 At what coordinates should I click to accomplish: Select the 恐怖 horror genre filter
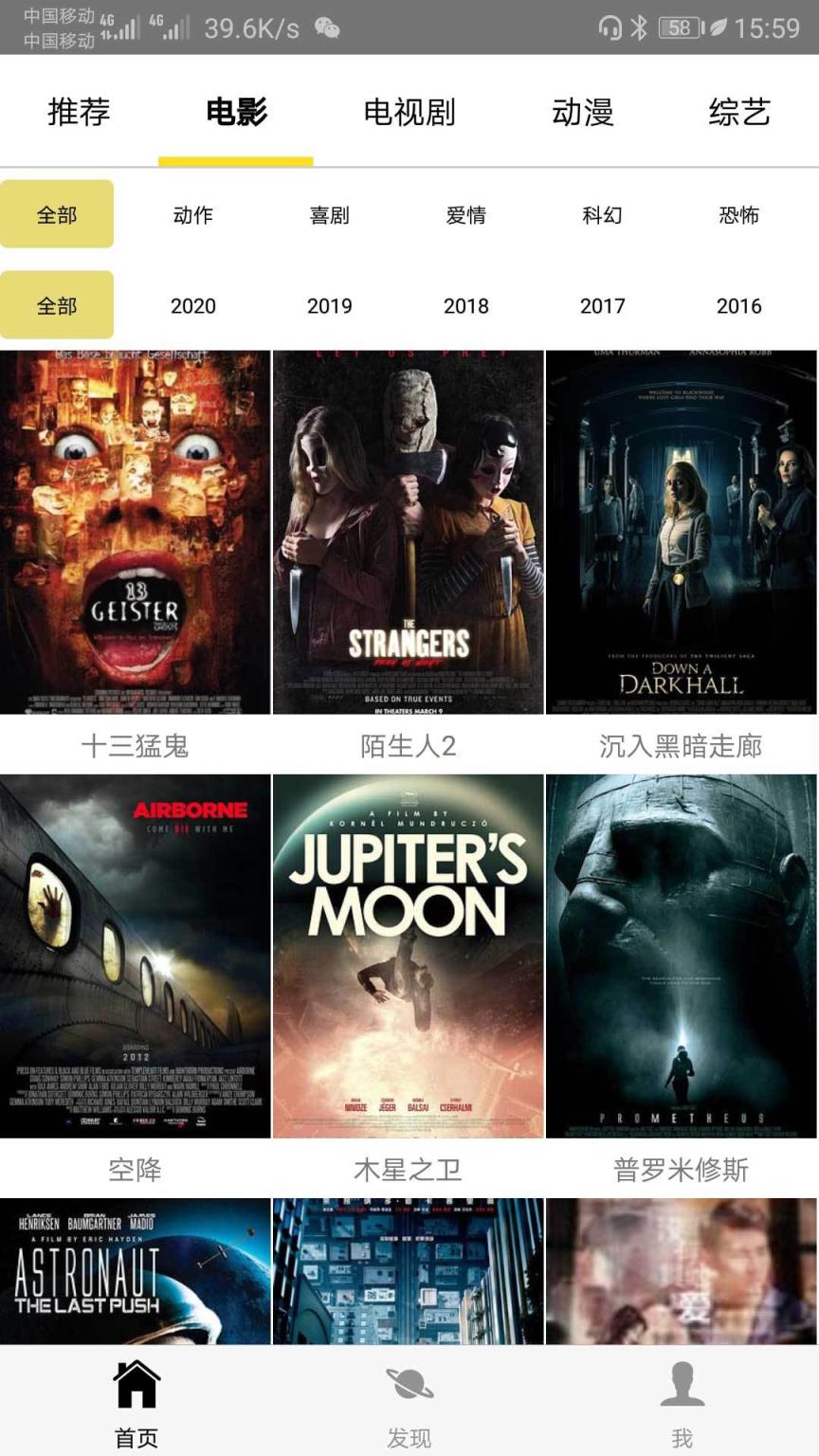737,215
